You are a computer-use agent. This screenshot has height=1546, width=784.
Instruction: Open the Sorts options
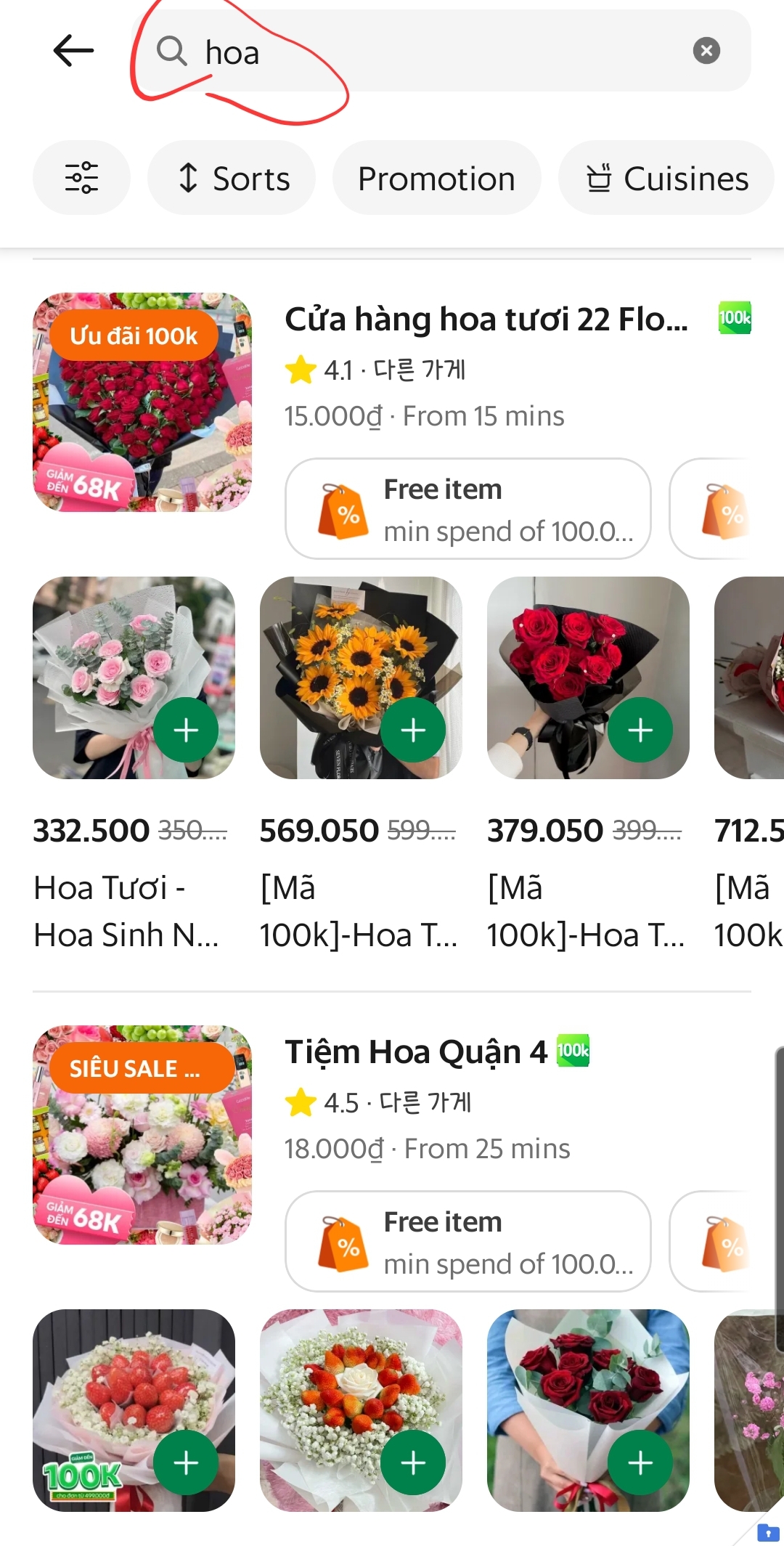point(232,178)
